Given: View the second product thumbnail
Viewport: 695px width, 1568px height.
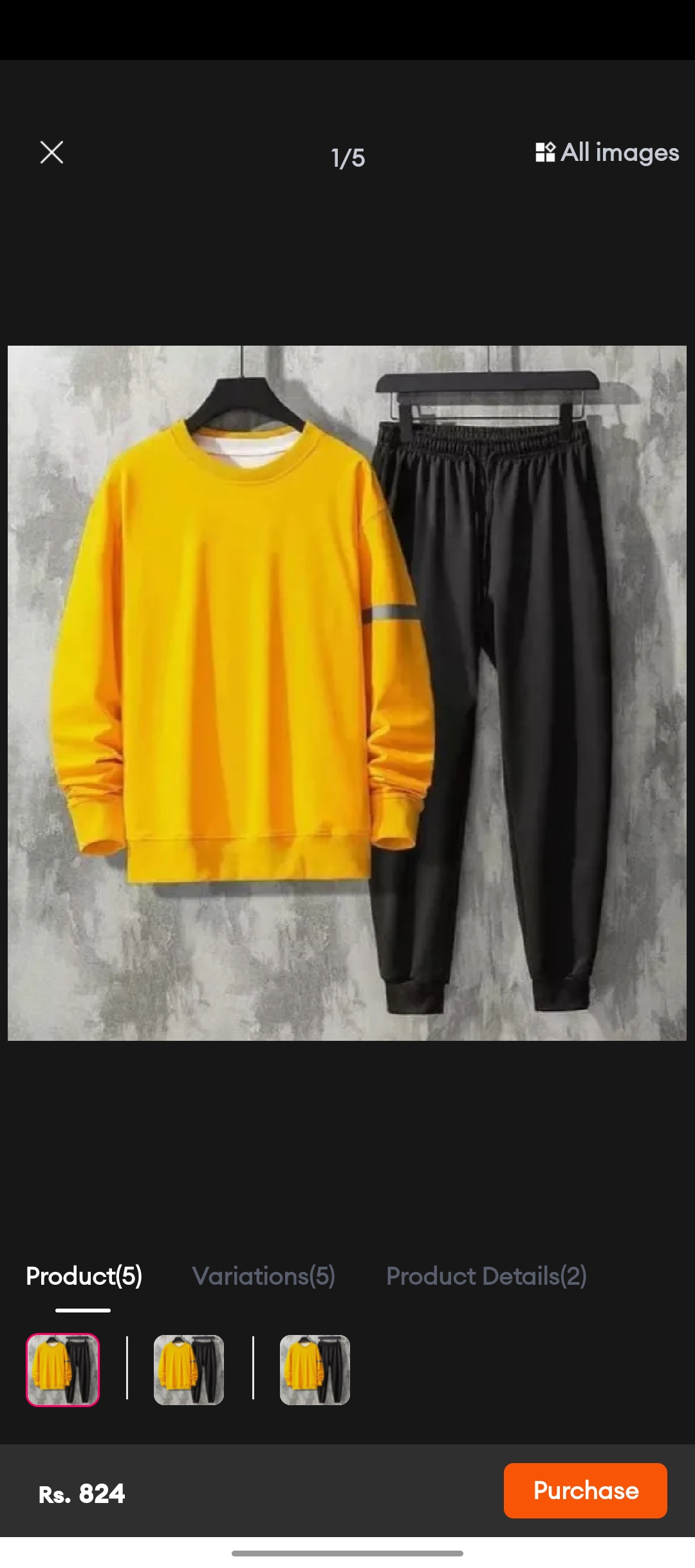Looking at the screenshot, I should [x=189, y=1369].
